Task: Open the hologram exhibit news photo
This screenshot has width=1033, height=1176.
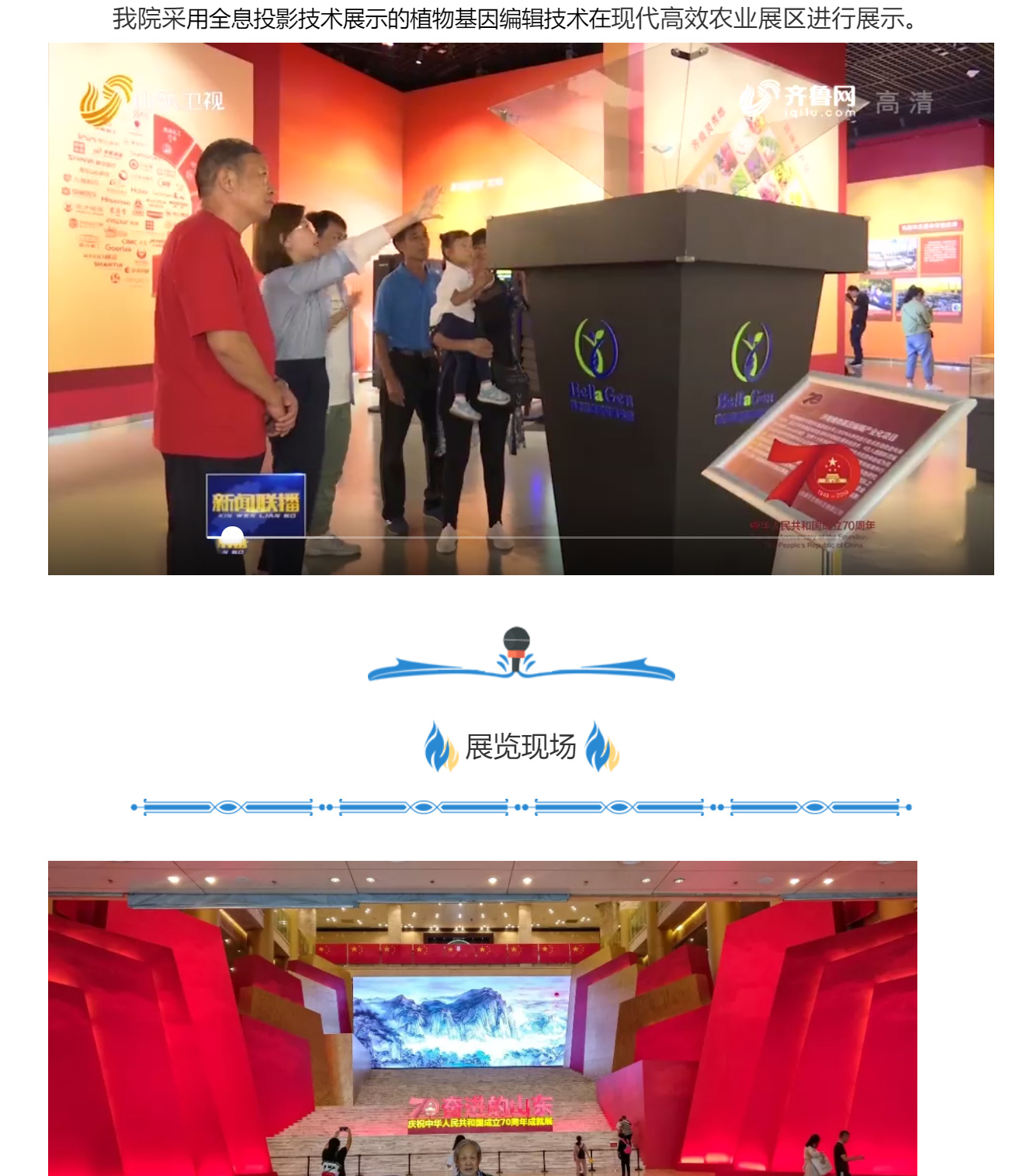Action: pos(521,309)
